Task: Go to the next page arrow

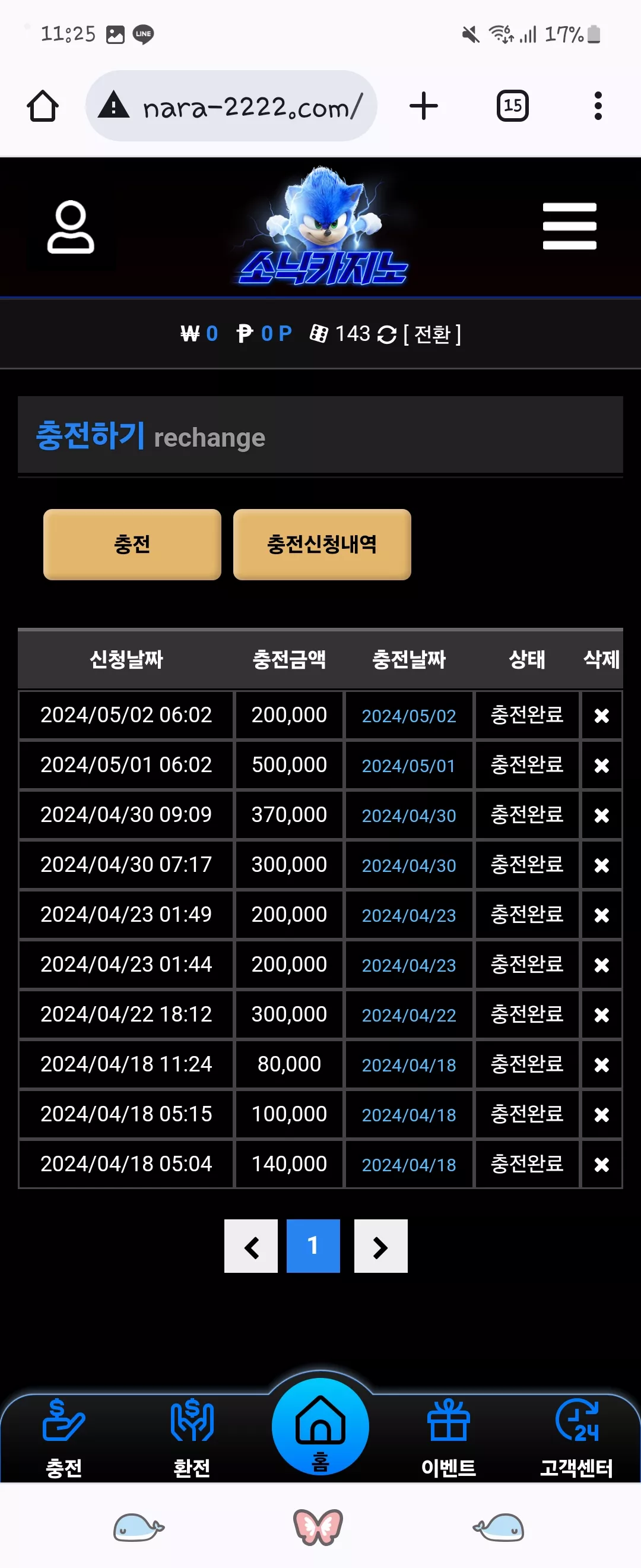Action: pyautogui.click(x=380, y=1246)
